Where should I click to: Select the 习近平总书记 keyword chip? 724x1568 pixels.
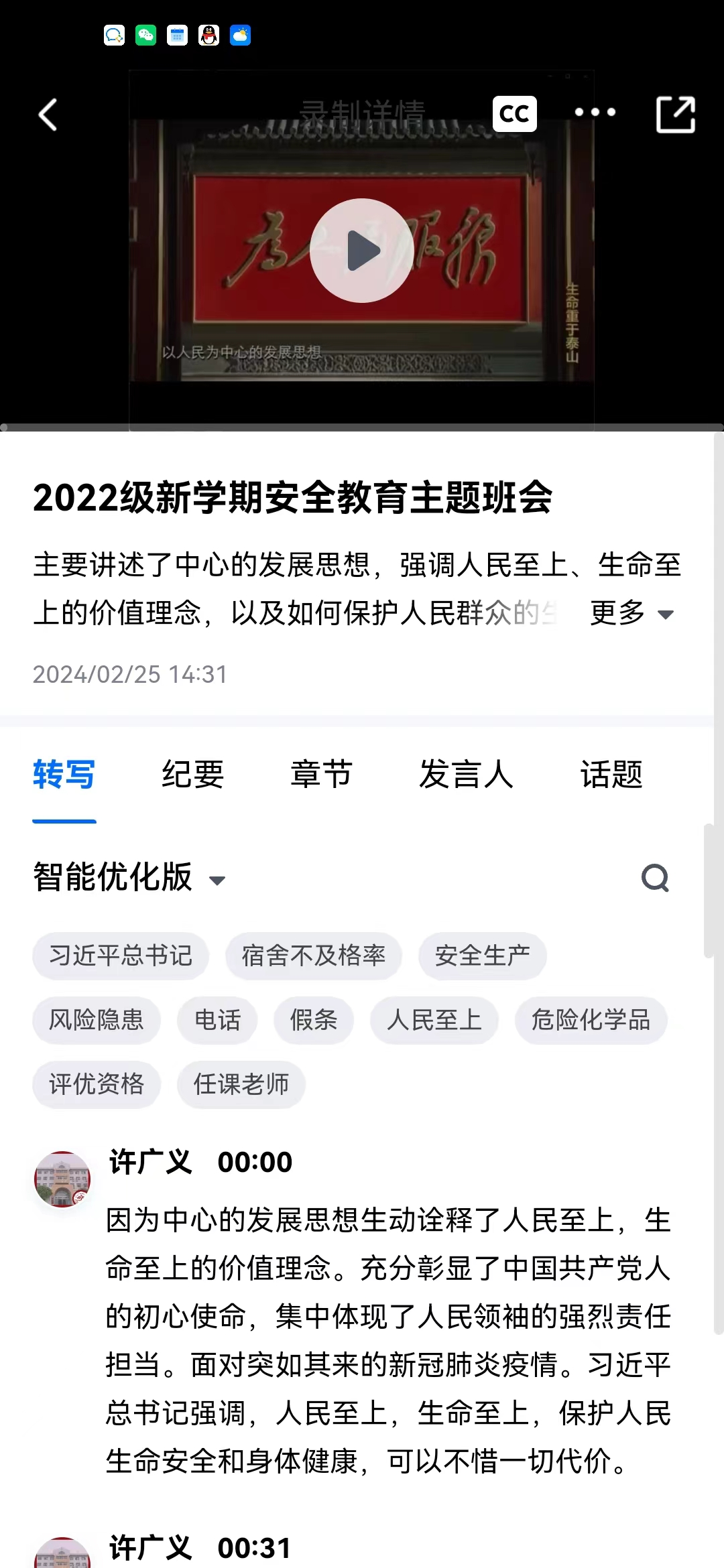(121, 956)
